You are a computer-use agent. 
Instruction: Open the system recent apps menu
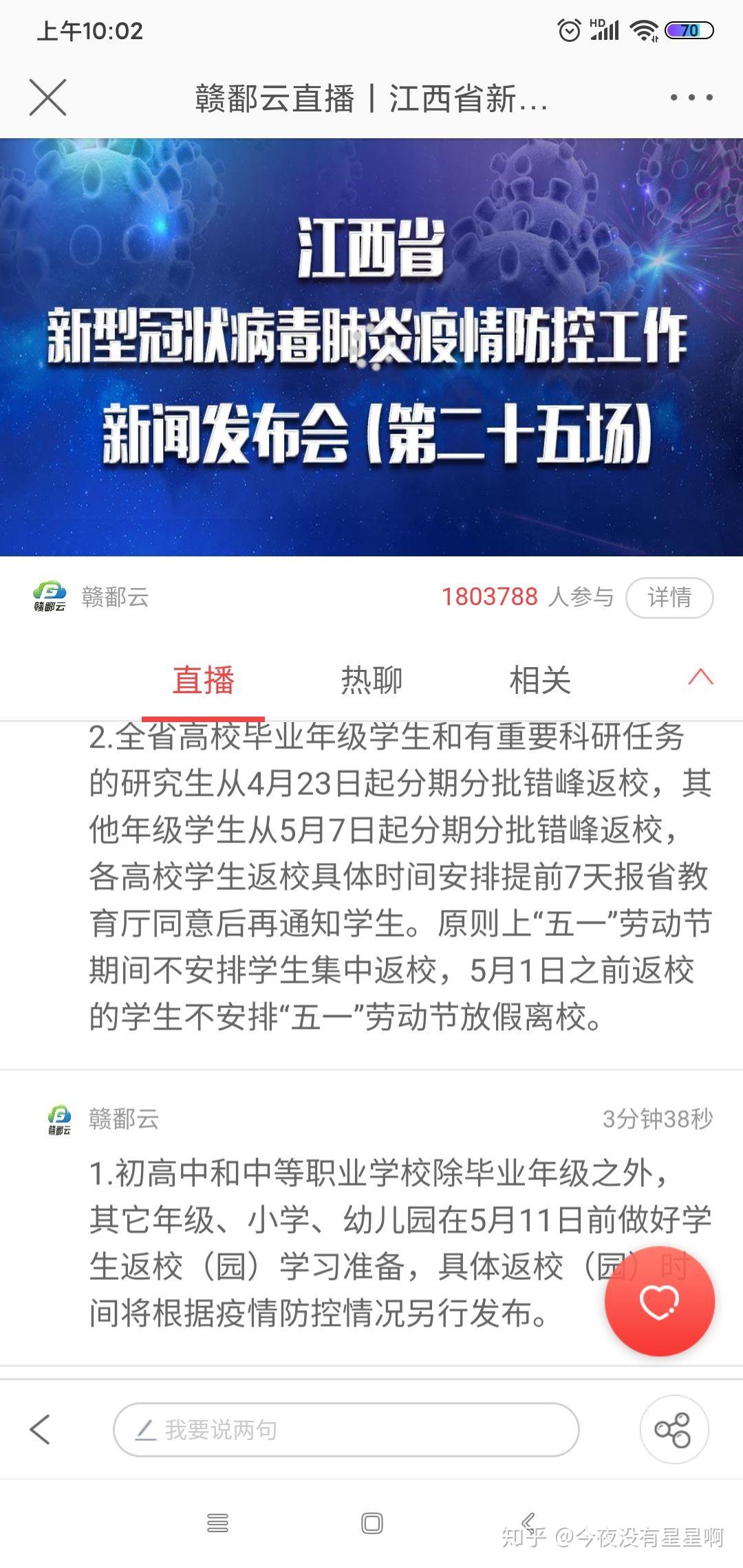point(217,1523)
